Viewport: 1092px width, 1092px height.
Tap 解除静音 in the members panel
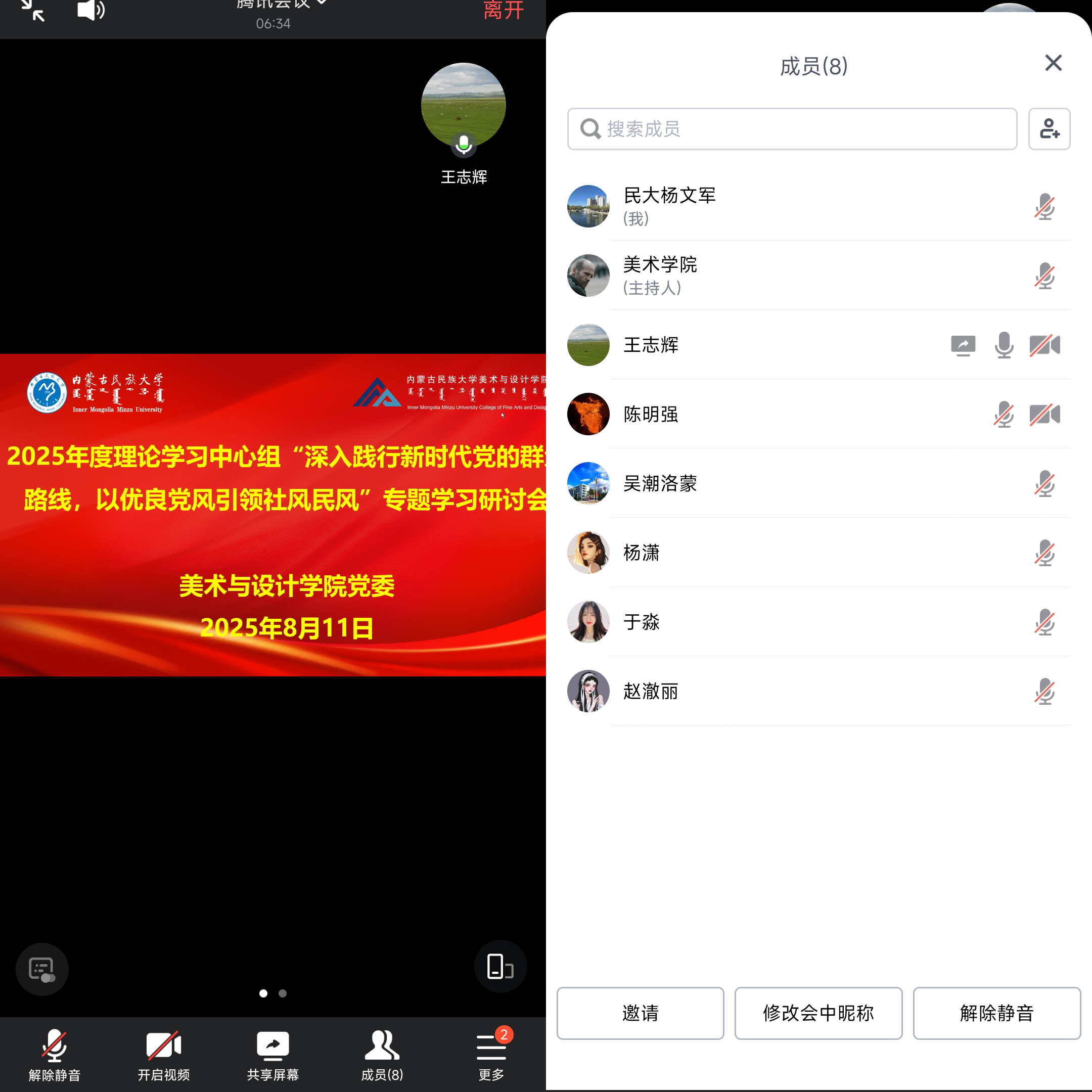tap(996, 1013)
